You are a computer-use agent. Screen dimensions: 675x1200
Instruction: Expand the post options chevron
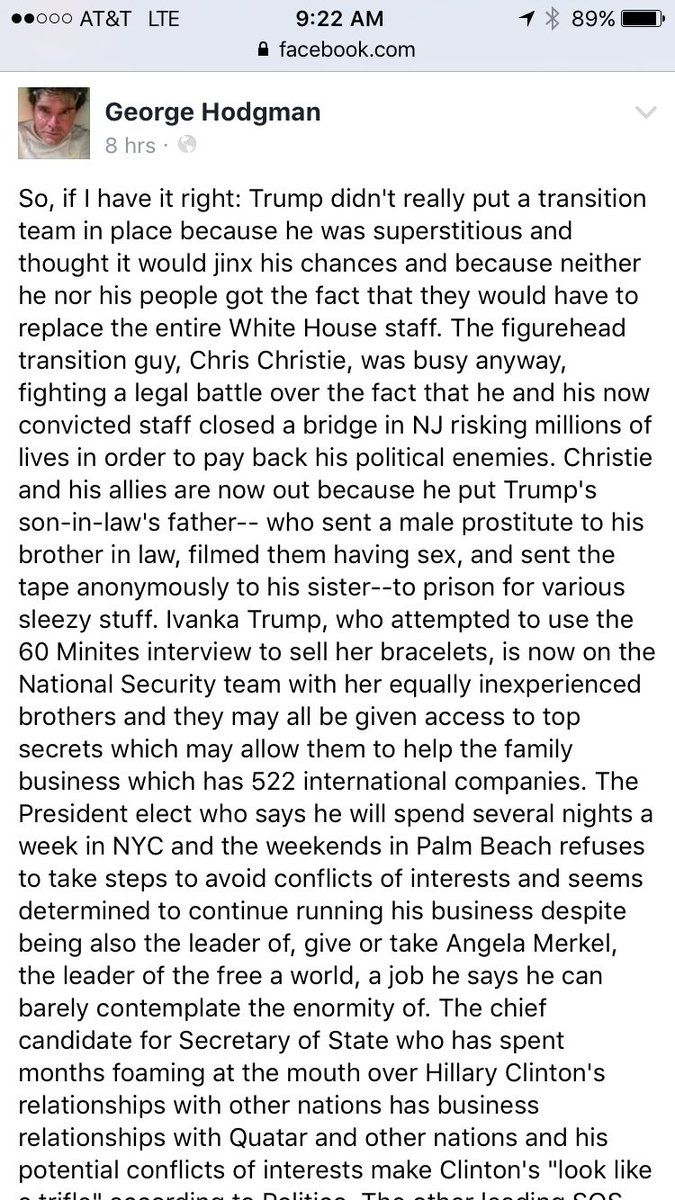tap(646, 113)
